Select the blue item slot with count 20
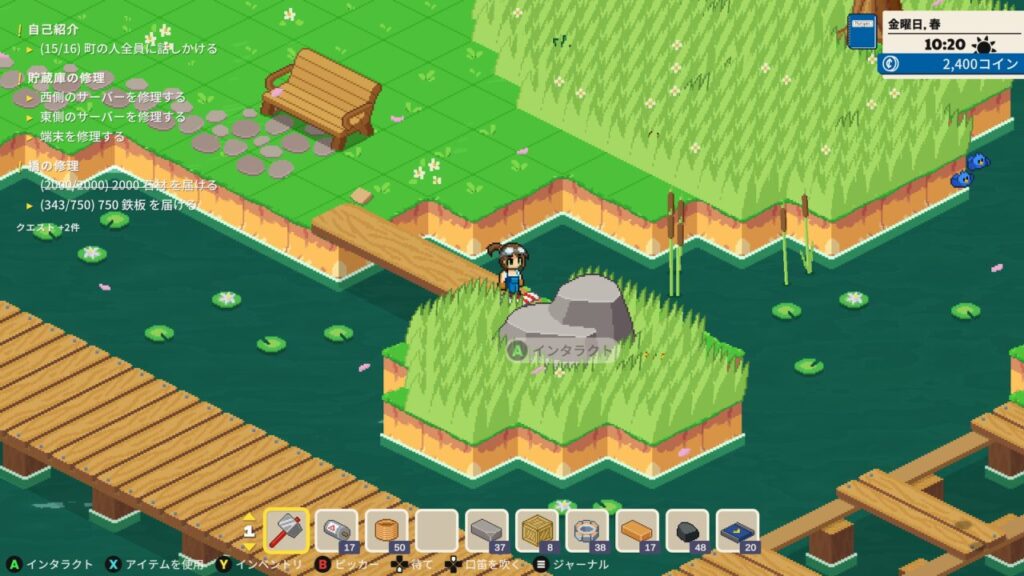Image resolution: width=1024 pixels, height=576 pixels. pyautogui.click(x=738, y=530)
